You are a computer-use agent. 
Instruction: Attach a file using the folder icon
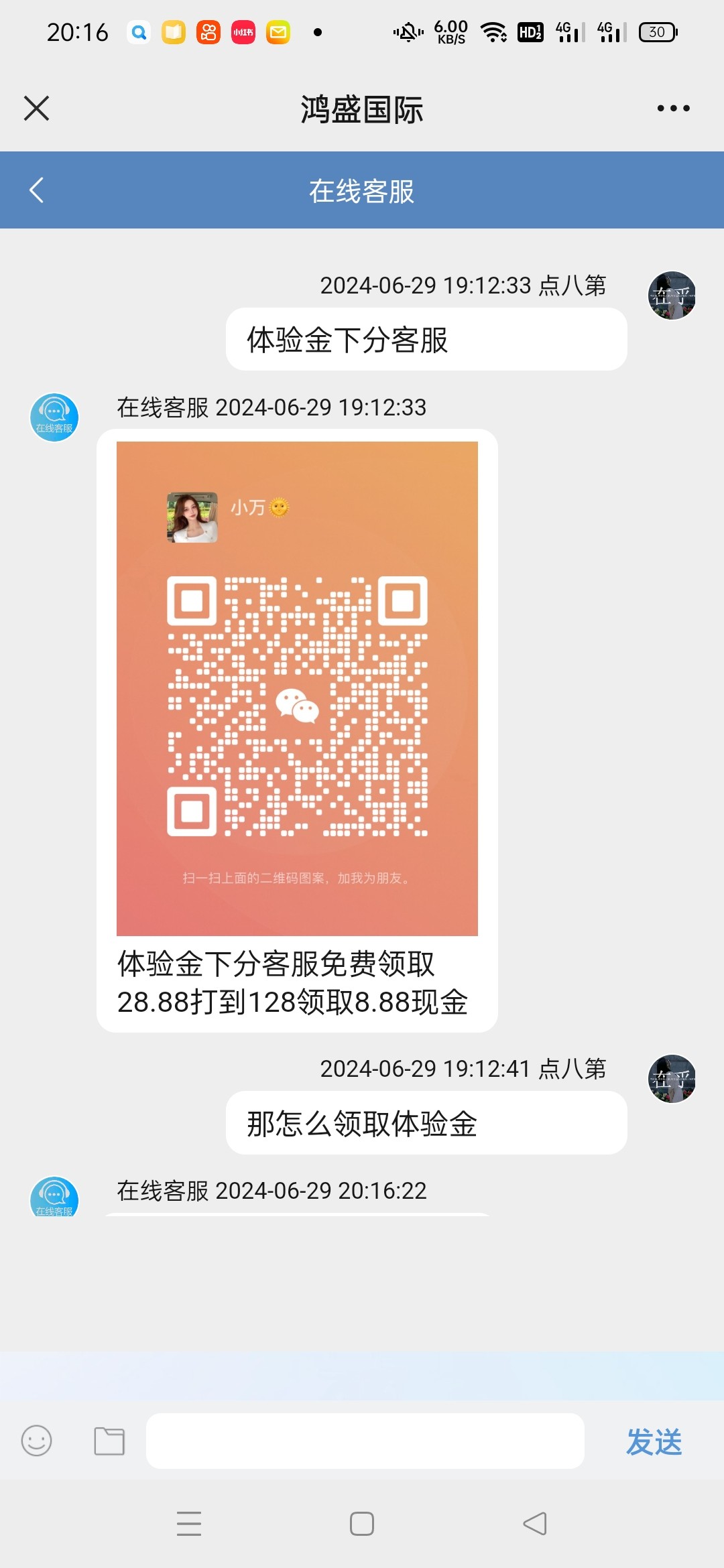pos(109,1441)
